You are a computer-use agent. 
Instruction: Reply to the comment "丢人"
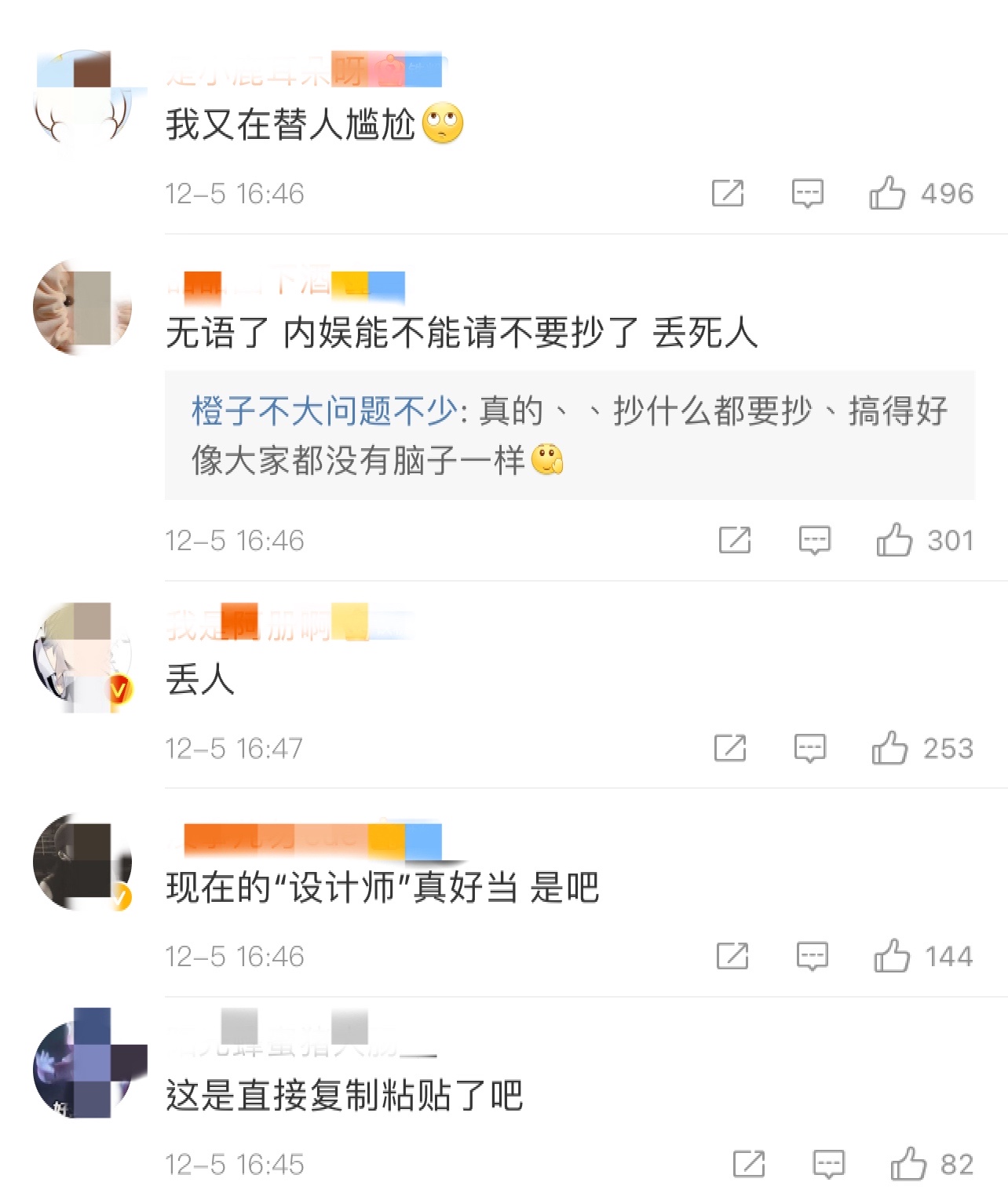tap(809, 748)
